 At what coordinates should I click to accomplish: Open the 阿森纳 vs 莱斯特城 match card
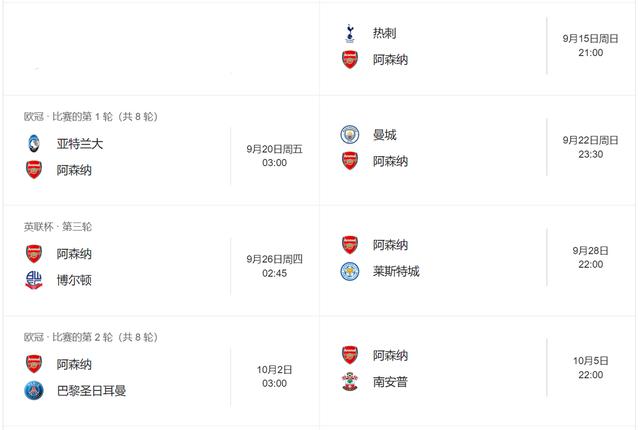[x=477, y=260]
